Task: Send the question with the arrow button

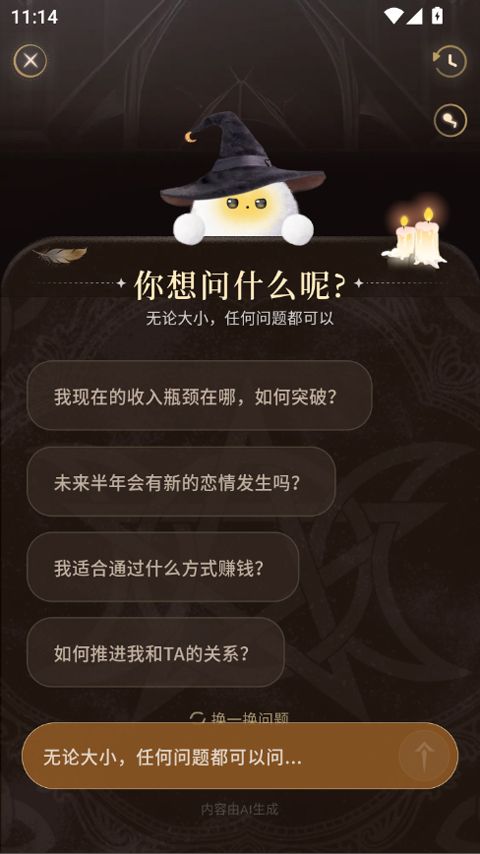Action: [x=424, y=756]
